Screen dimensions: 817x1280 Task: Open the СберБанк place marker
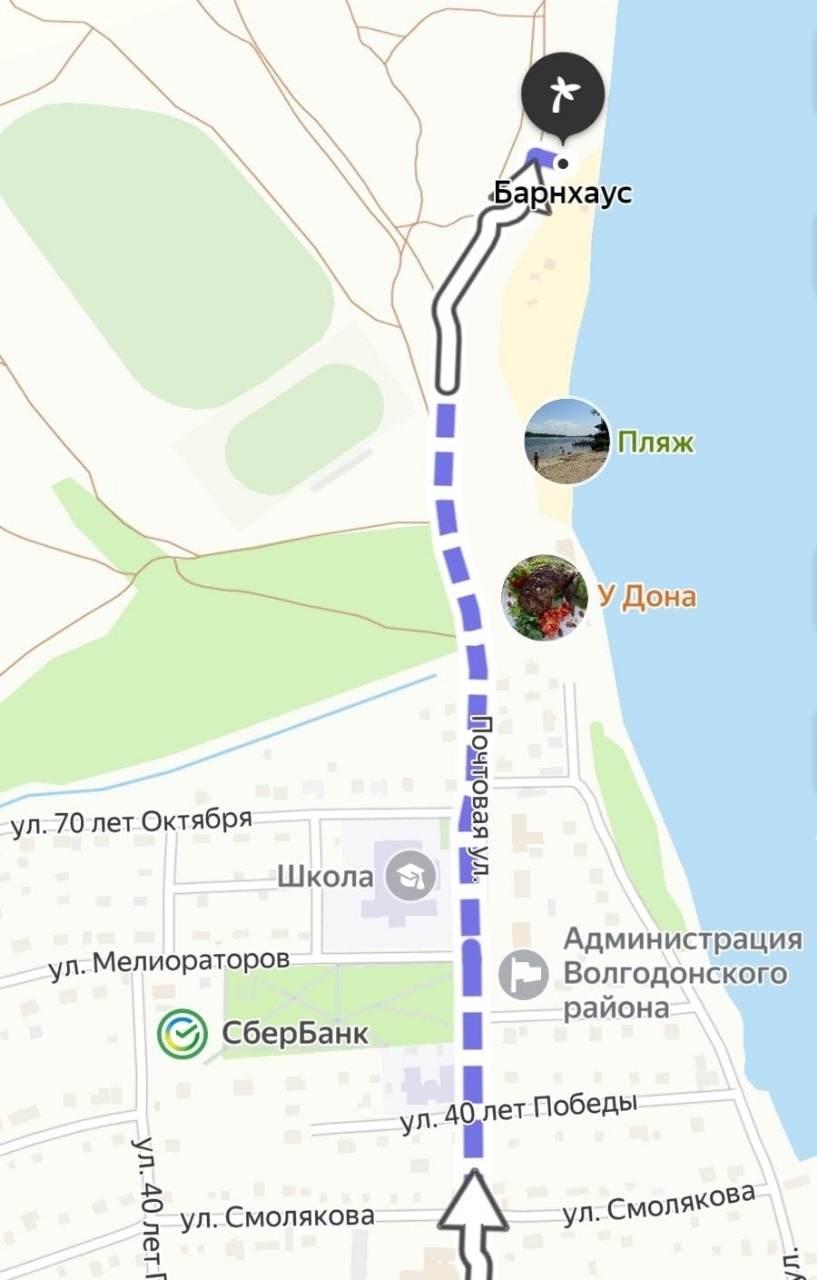tap(183, 1033)
